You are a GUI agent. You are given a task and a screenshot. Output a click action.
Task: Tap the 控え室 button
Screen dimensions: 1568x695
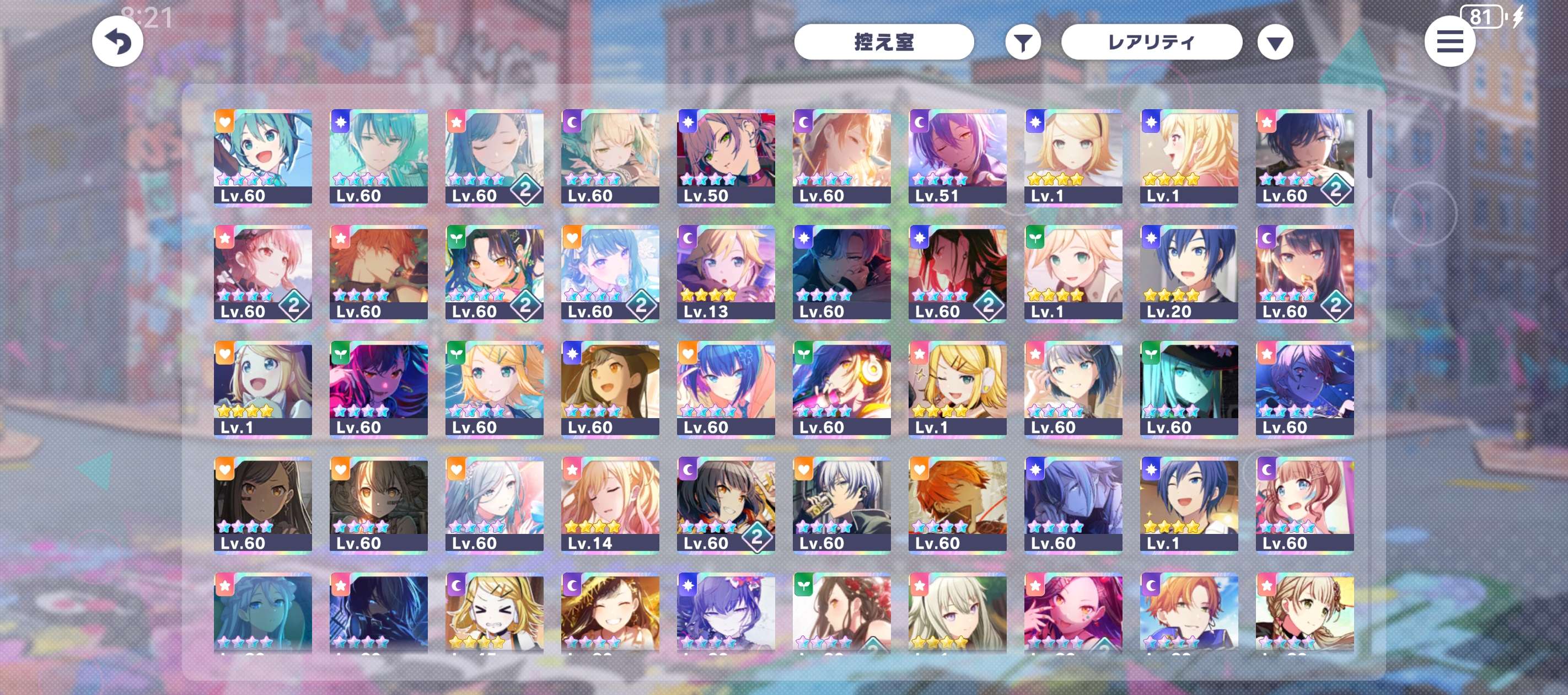pos(883,42)
